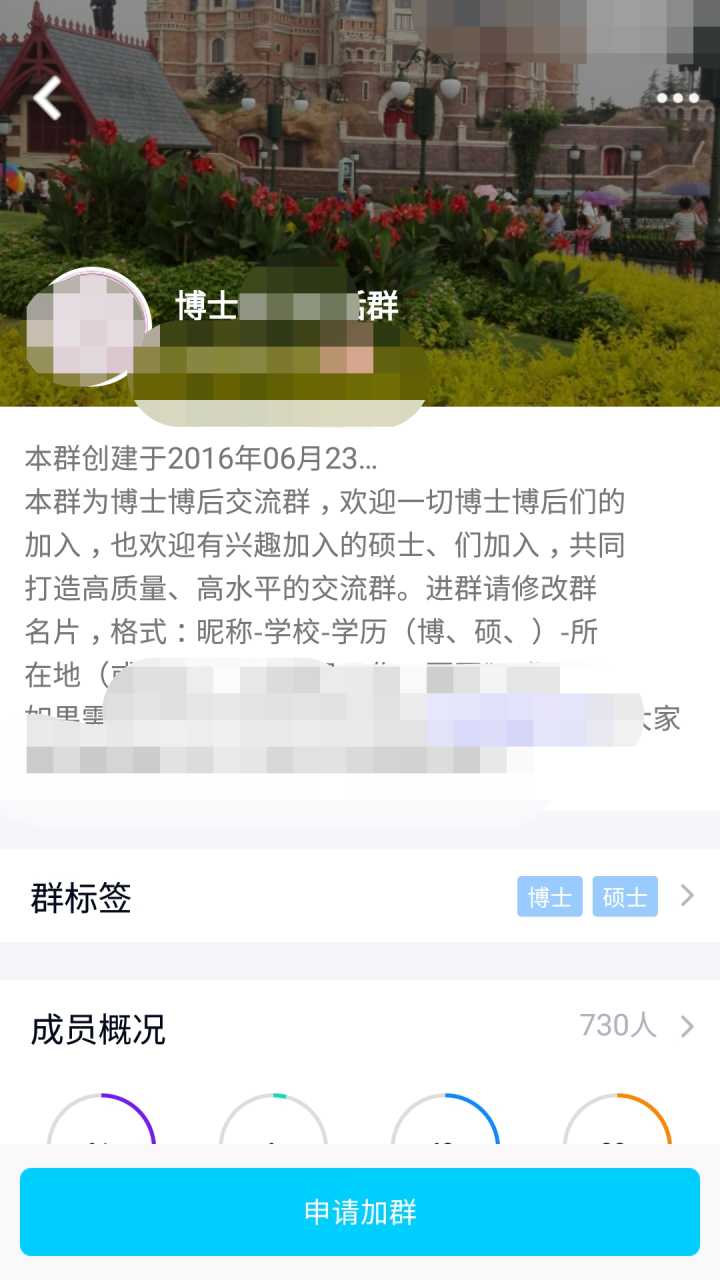Open the three-dot overflow menu
The width and height of the screenshot is (720, 1280).
click(677, 98)
